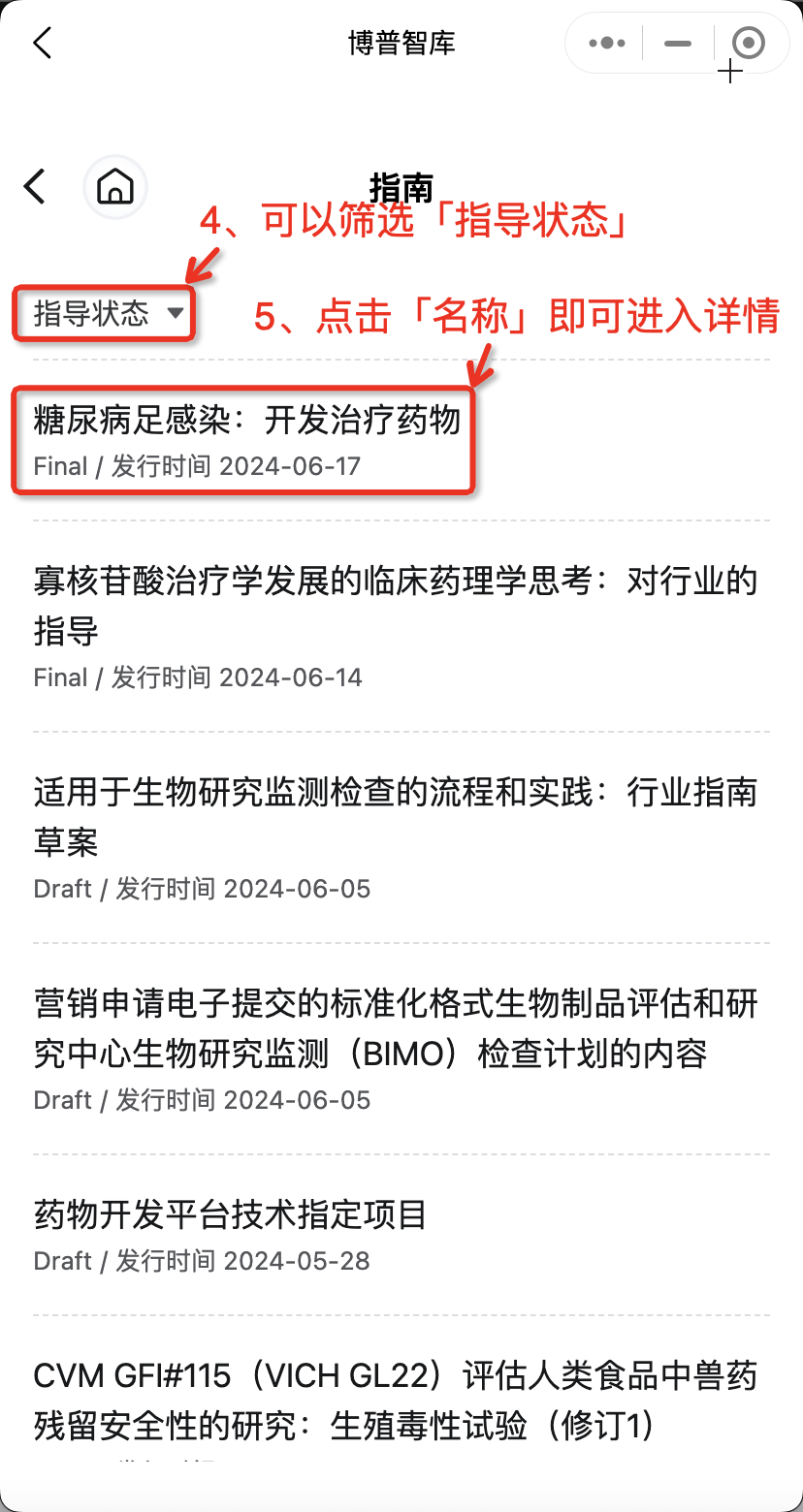Go back from the 指南 page
This screenshot has height=1512, width=803.
point(35,186)
